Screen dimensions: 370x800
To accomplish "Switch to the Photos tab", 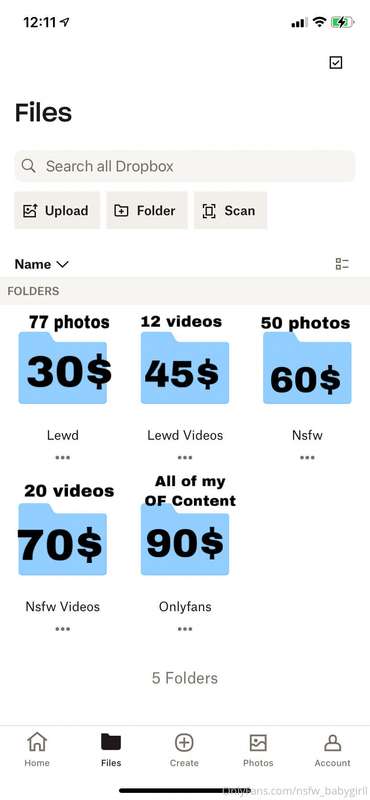I will (258, 749).
